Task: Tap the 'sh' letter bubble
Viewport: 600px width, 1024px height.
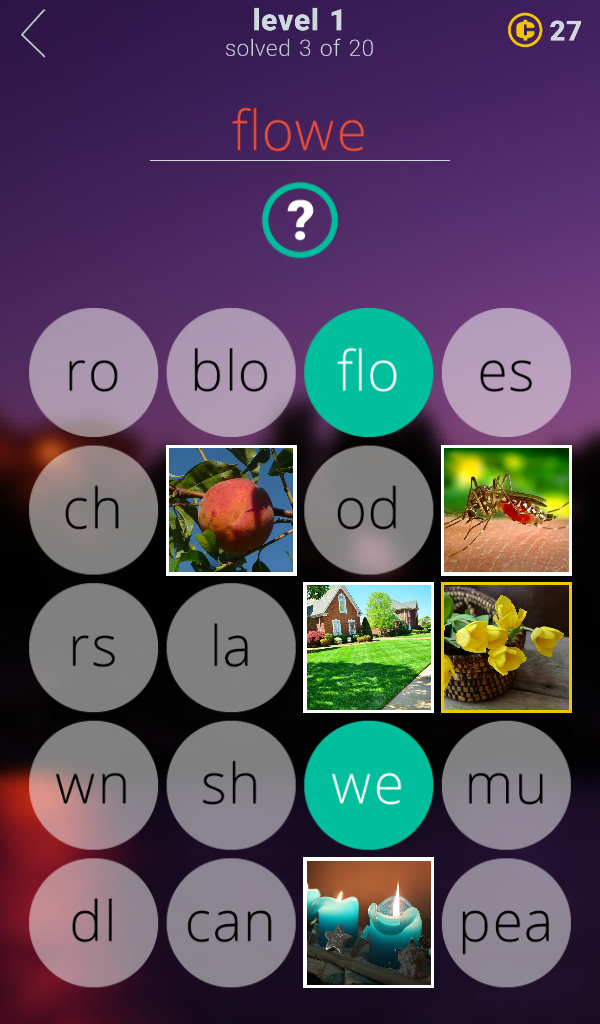Action: [231, 785]
